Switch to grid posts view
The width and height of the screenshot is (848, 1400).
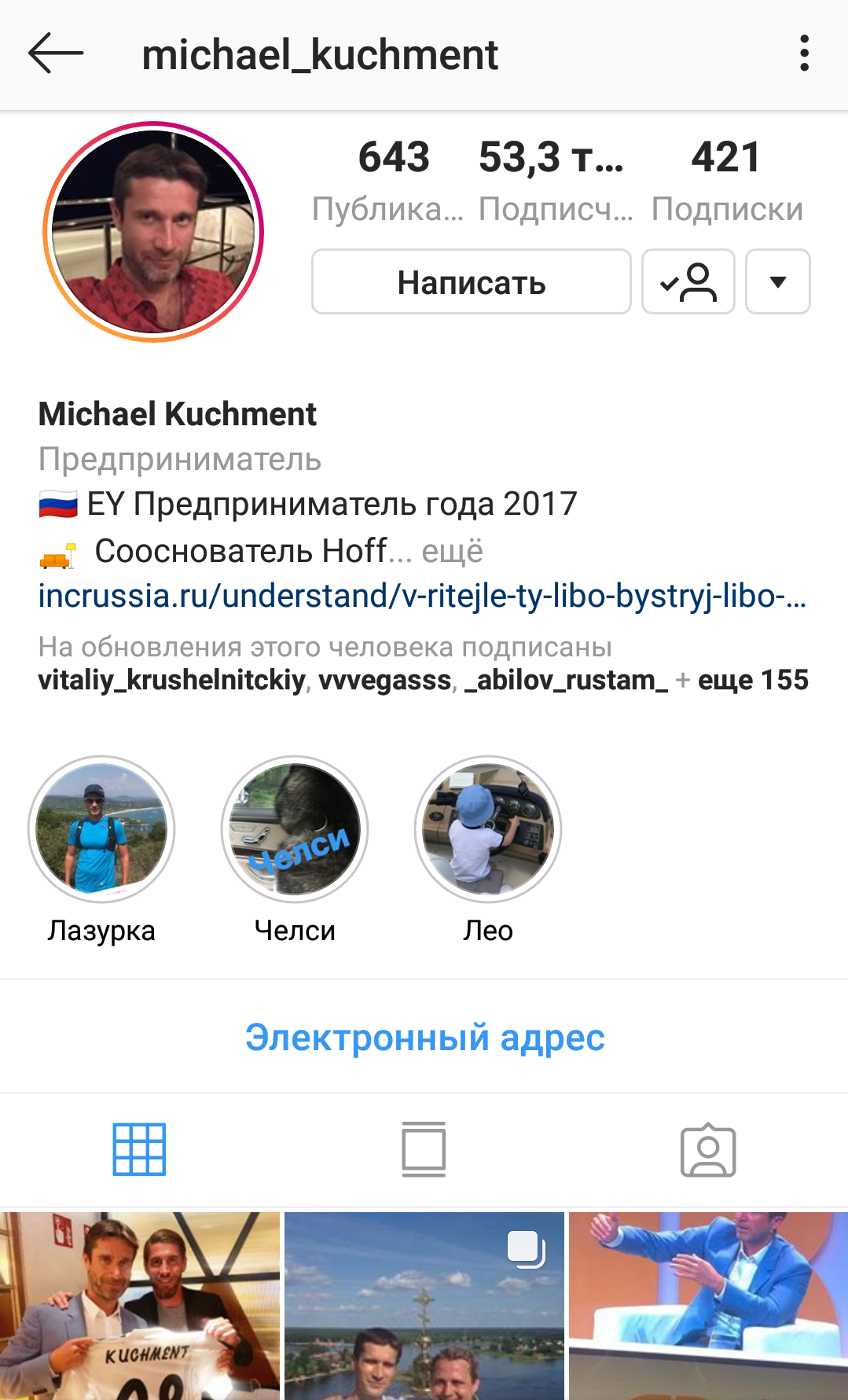140,1149
